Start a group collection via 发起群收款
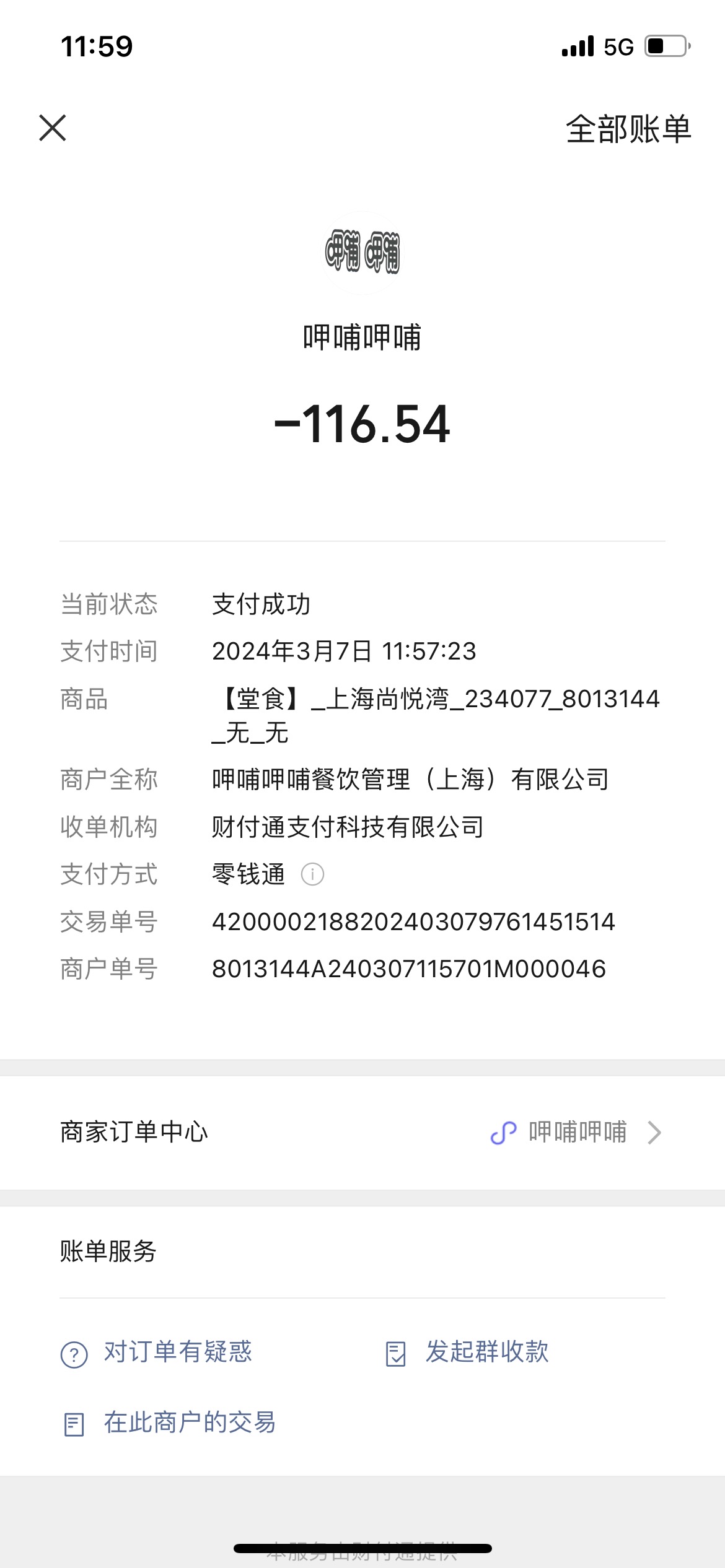 tap(467, 1352)
